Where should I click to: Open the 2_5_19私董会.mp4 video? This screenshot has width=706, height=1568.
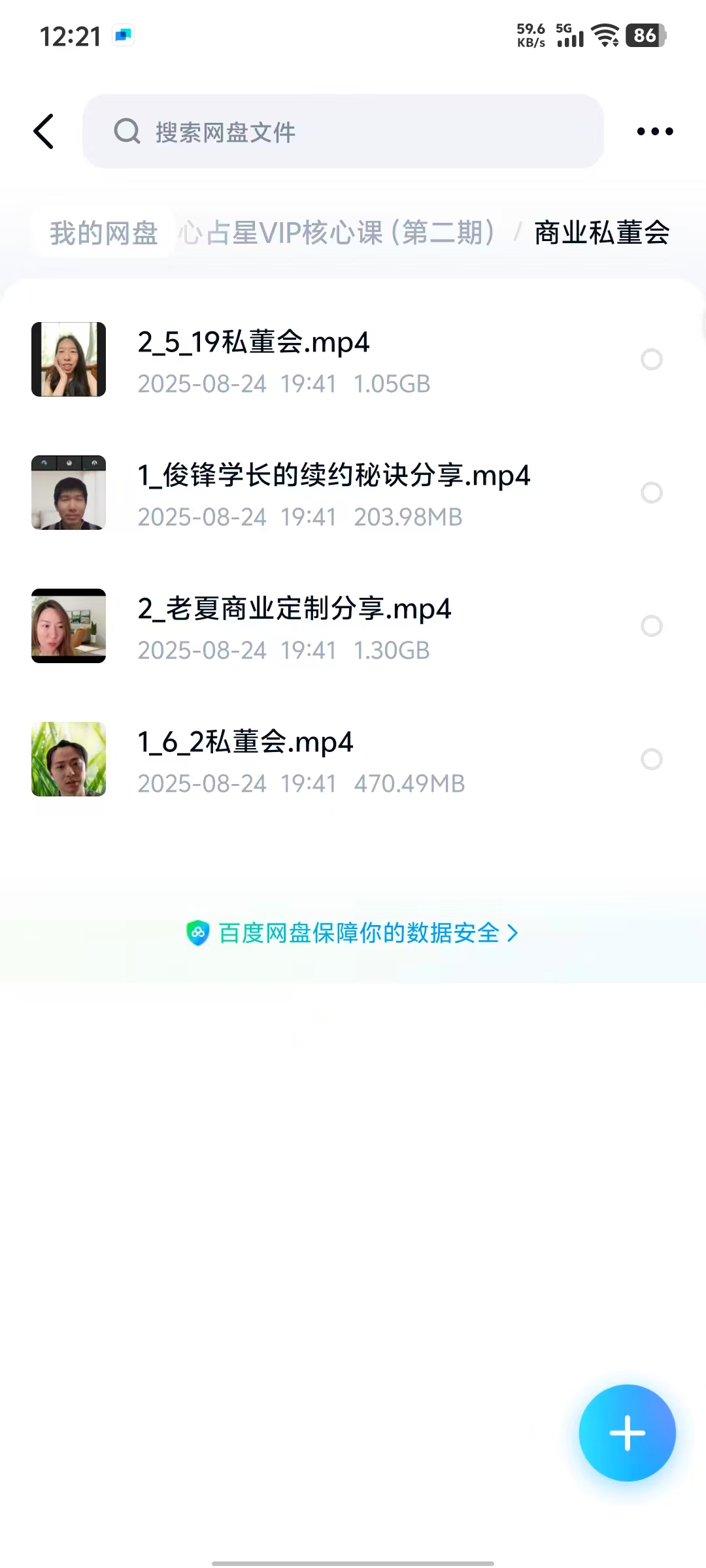click(254, 342)
